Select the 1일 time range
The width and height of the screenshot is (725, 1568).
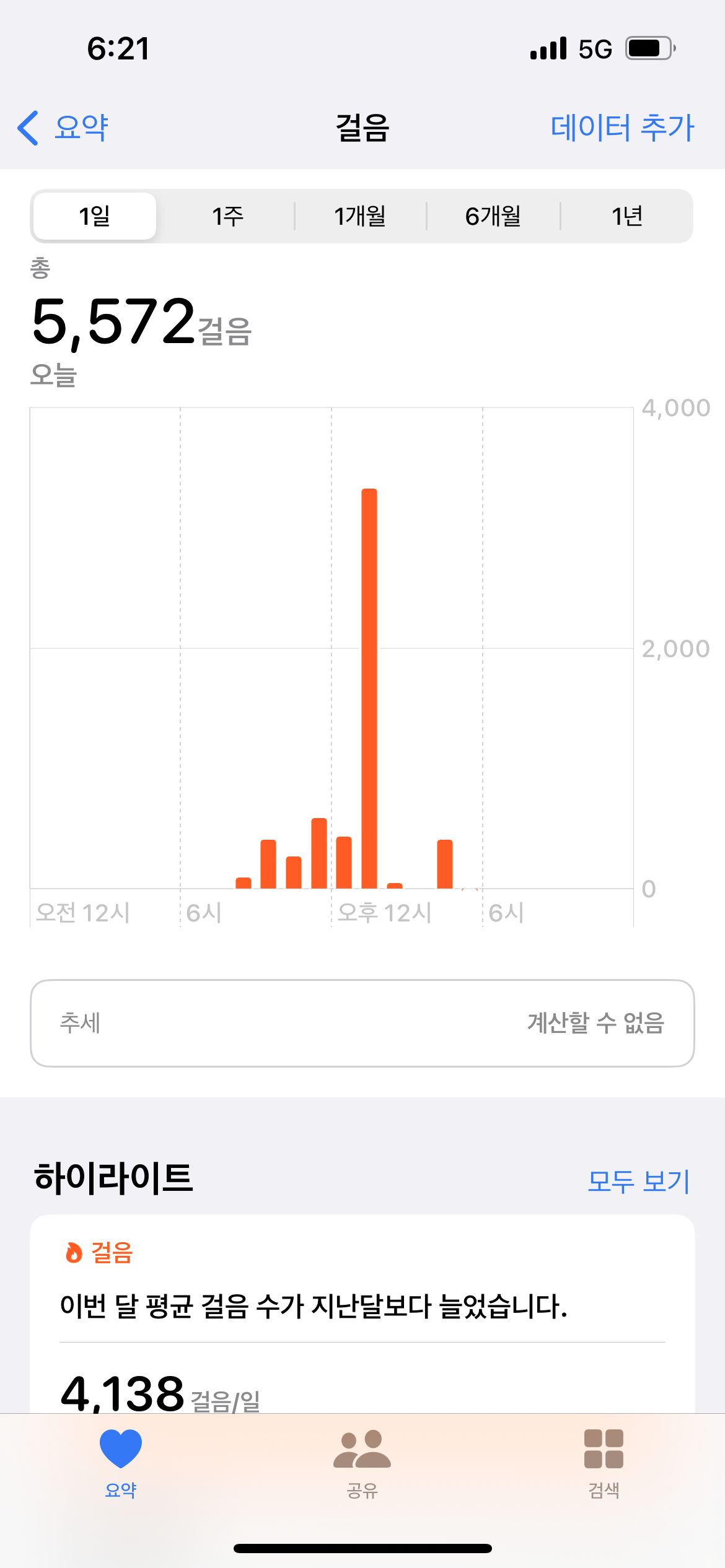click(x=95, y=216)
